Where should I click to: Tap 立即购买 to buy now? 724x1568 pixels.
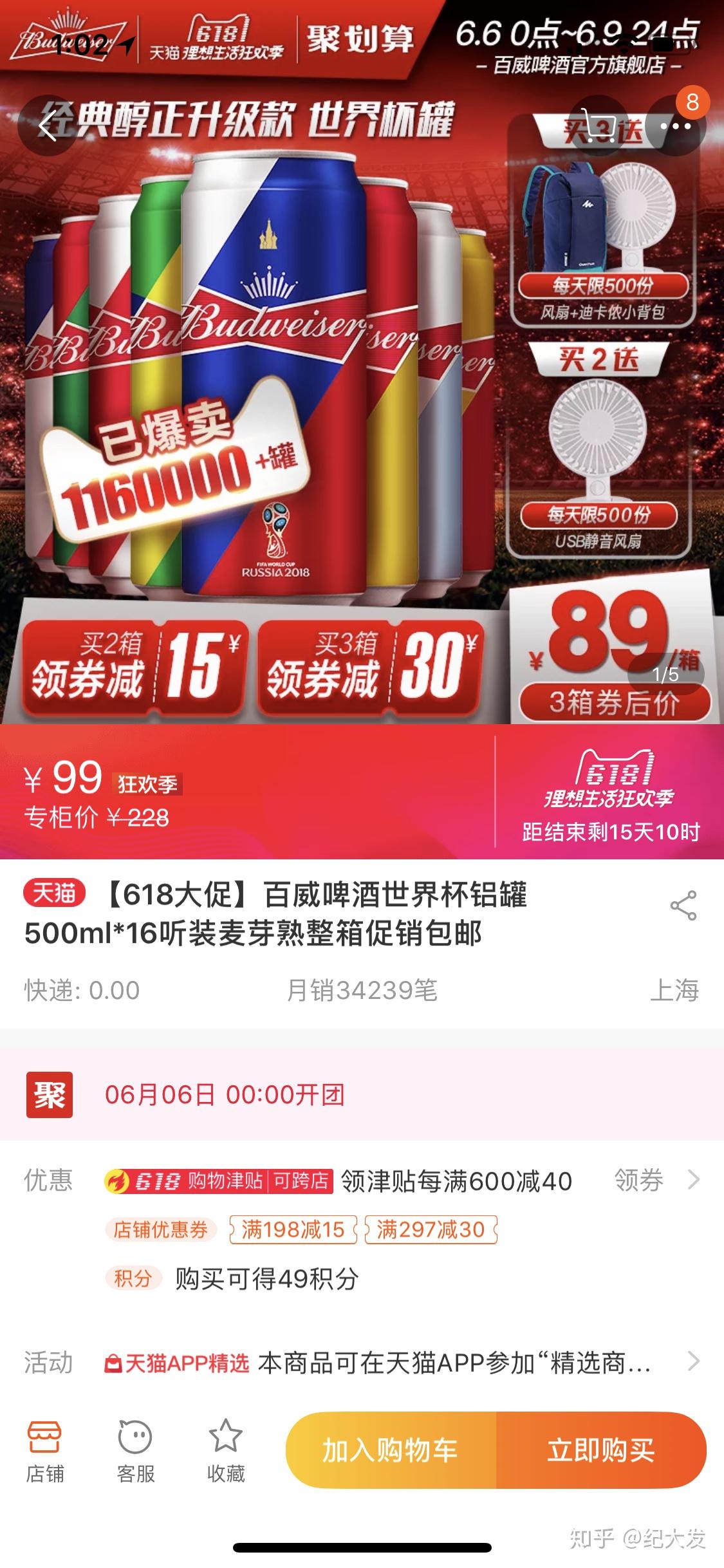pos(601,1451)
